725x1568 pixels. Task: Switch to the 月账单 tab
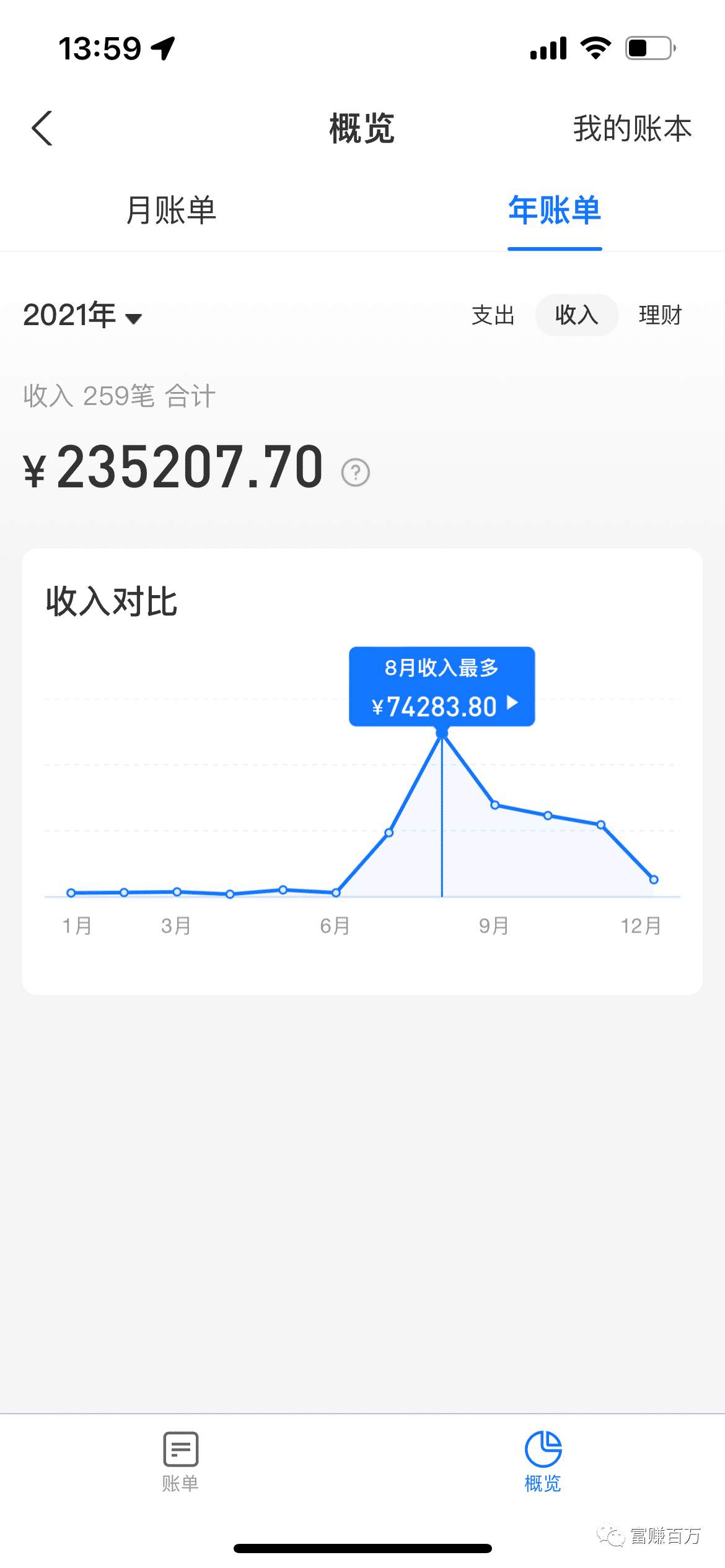171,210
